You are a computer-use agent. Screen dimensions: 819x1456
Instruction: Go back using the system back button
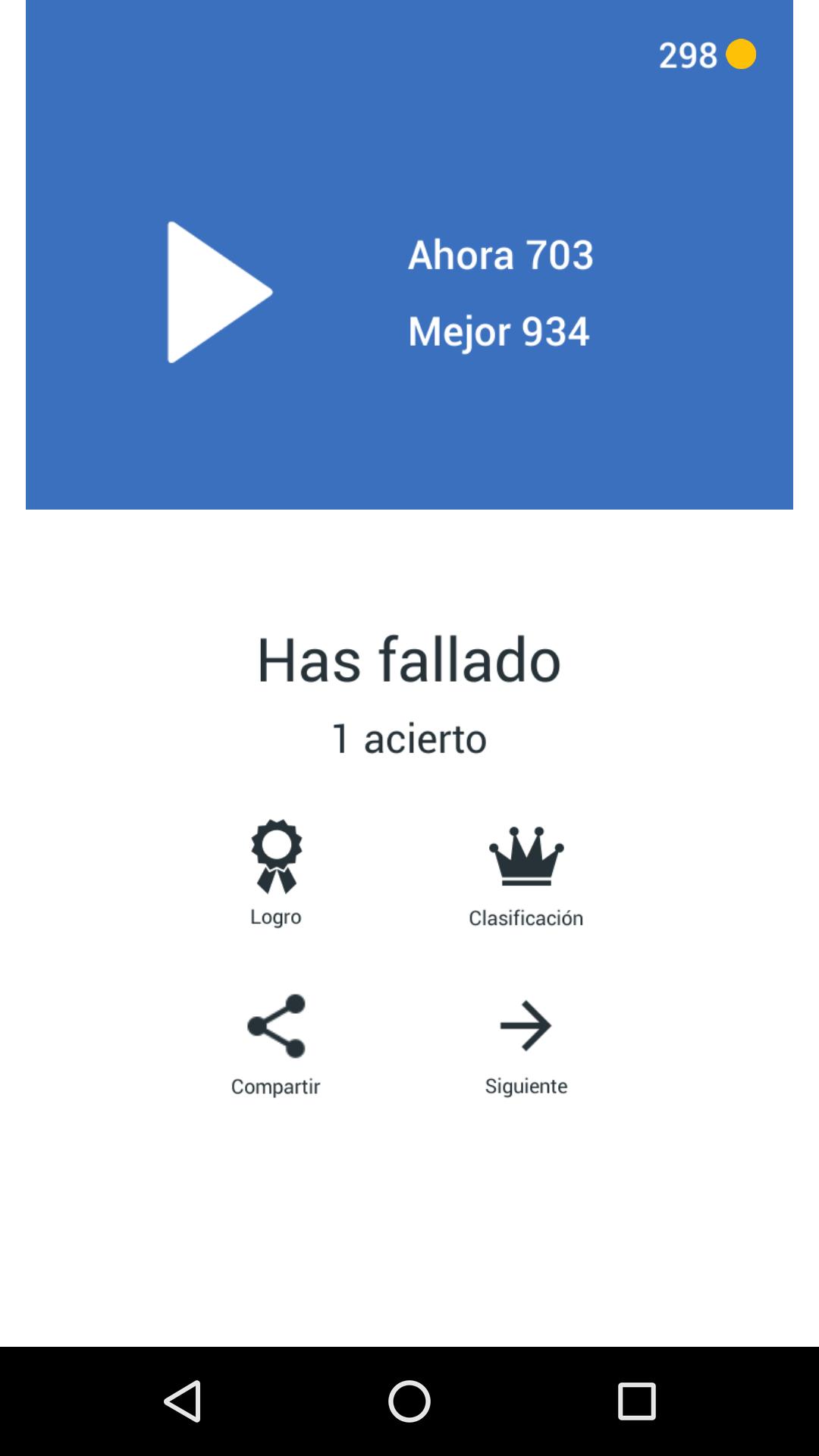(x=182, y=1401)
